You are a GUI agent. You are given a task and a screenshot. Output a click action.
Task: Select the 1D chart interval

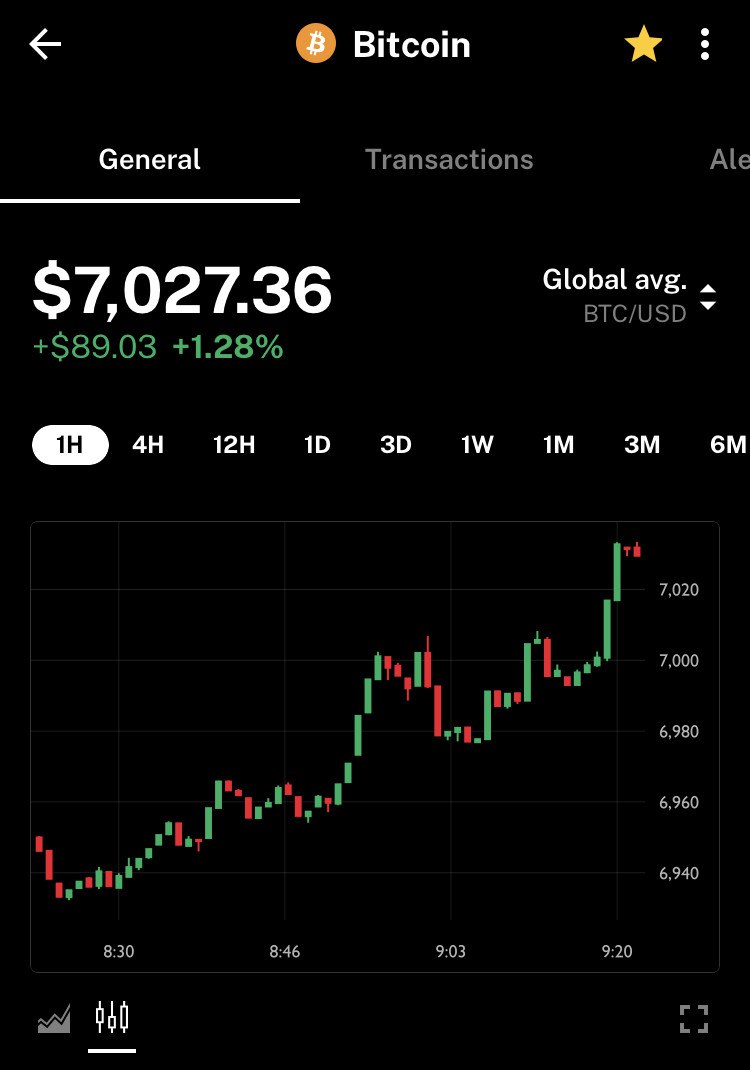coord(317,445)
